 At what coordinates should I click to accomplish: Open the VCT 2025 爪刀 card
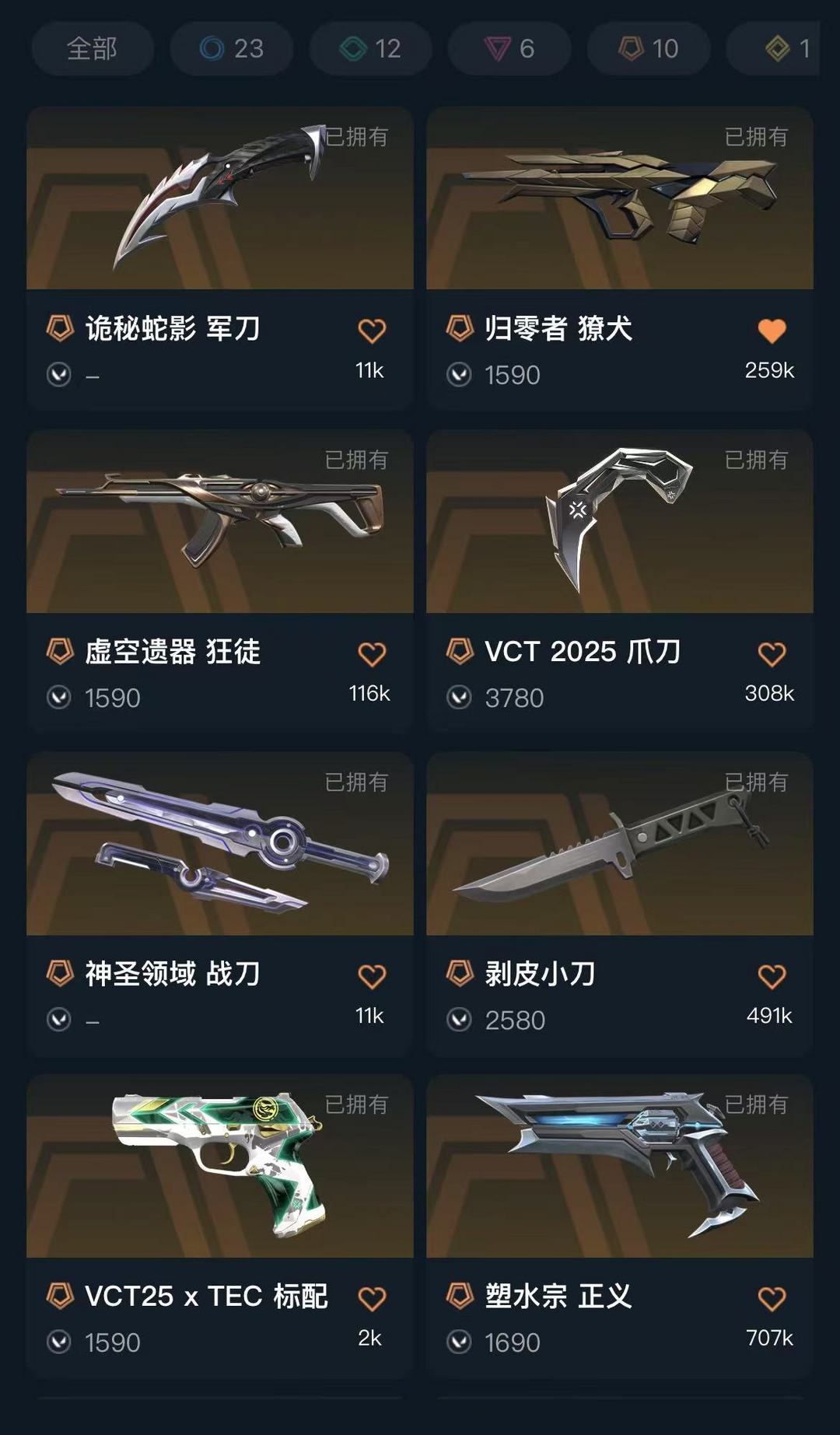620,581
